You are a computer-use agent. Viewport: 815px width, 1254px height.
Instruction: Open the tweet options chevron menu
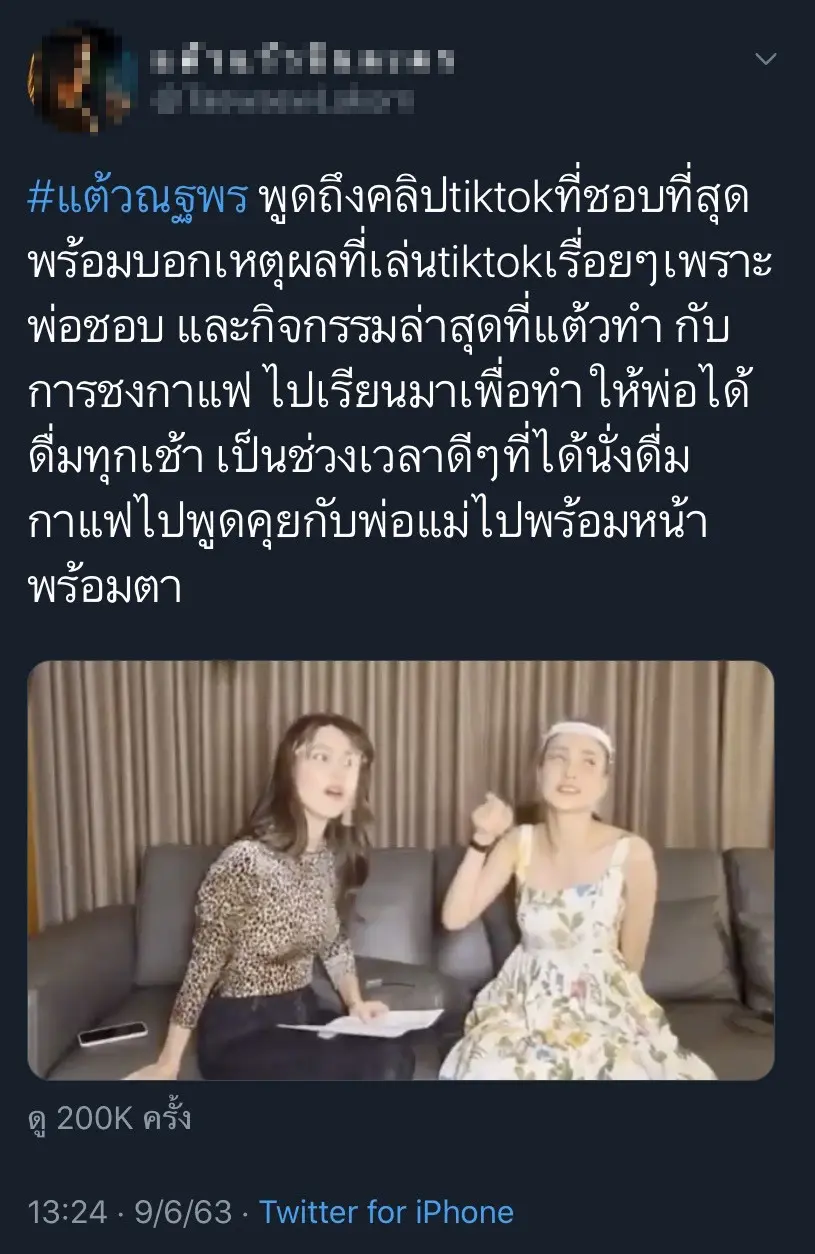point(765,60)
